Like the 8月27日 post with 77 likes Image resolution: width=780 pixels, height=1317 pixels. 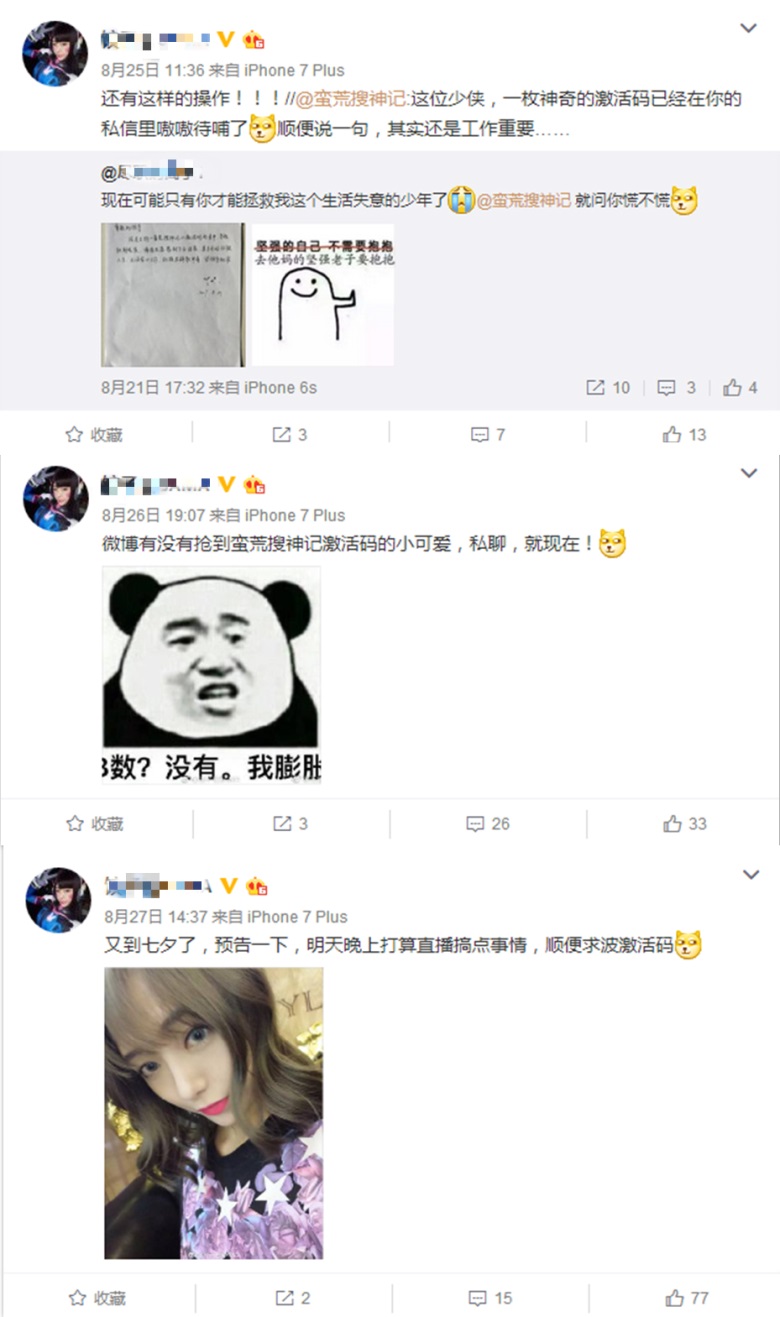[686, 1298]
